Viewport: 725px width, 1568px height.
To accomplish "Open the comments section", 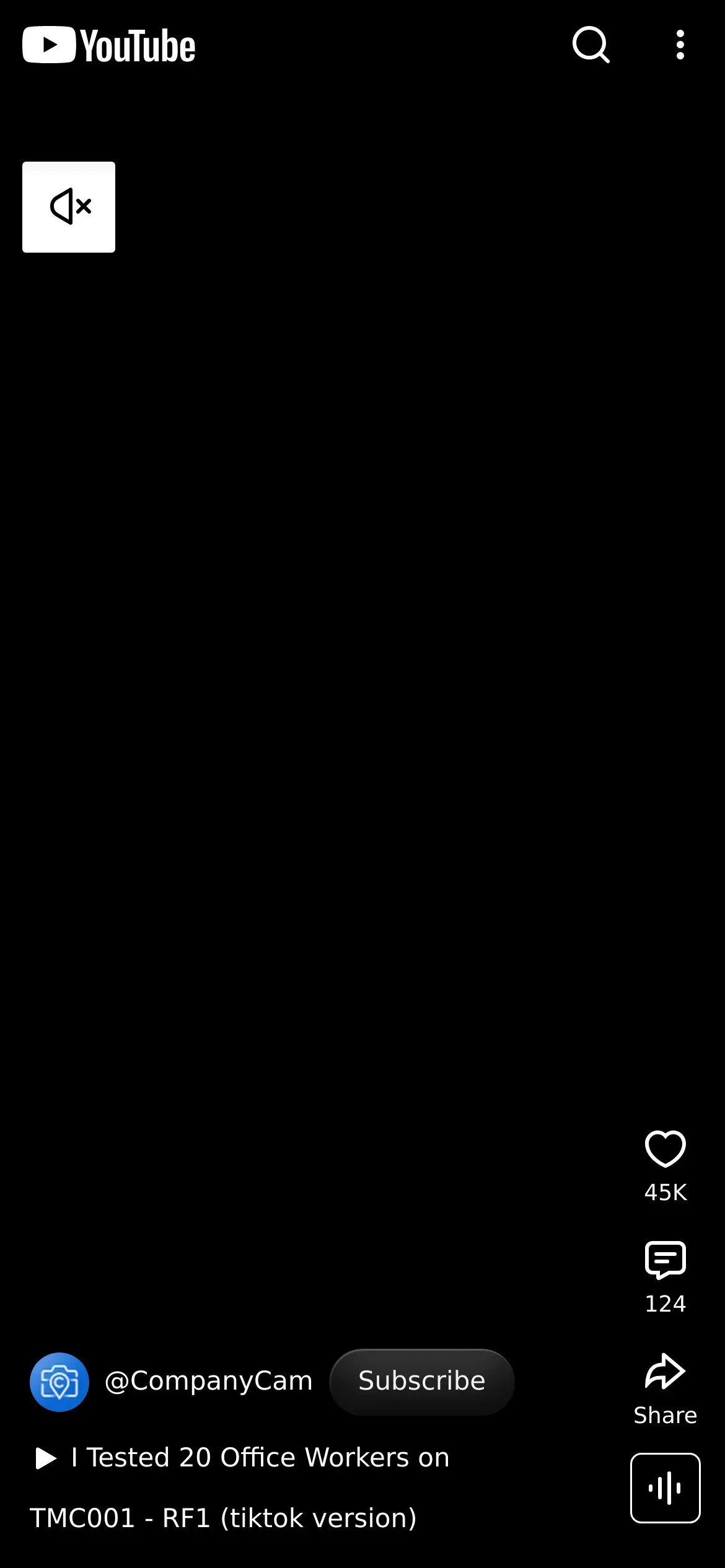I will (x=666, y=1260).
